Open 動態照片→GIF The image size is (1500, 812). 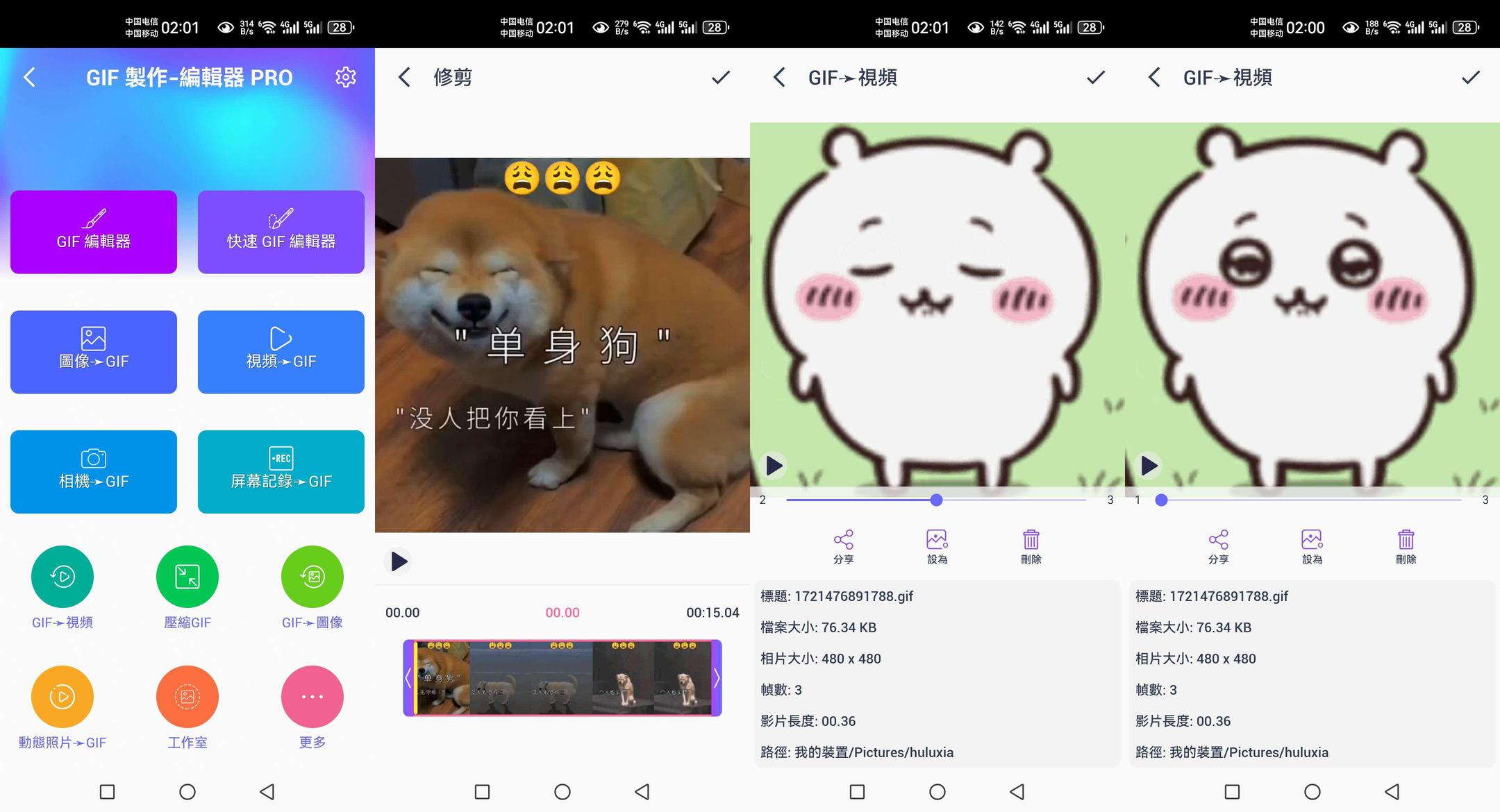[62, 697]
